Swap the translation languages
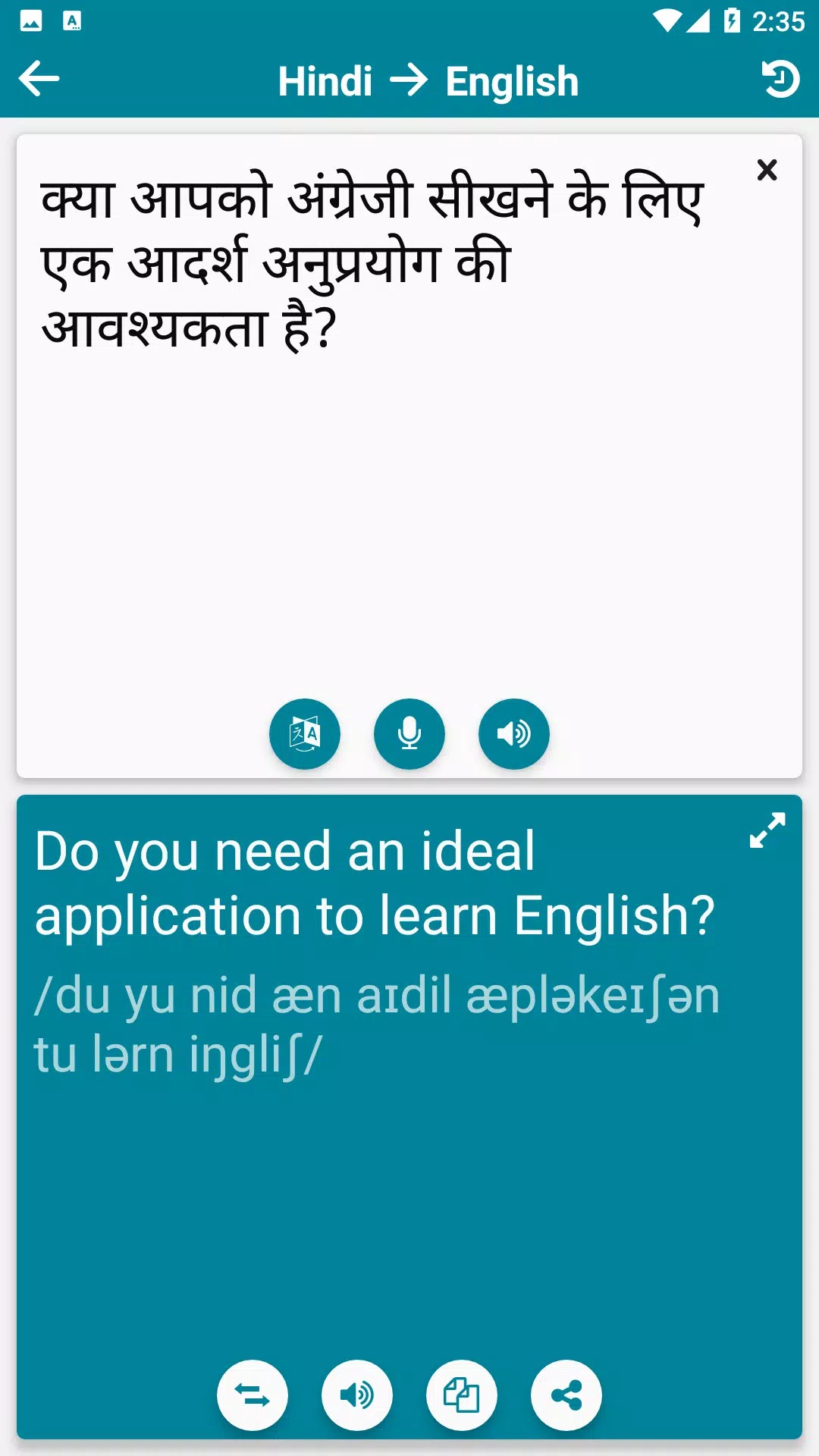The height and width of the screenshot is (1456, 819). coord(253,1395)
